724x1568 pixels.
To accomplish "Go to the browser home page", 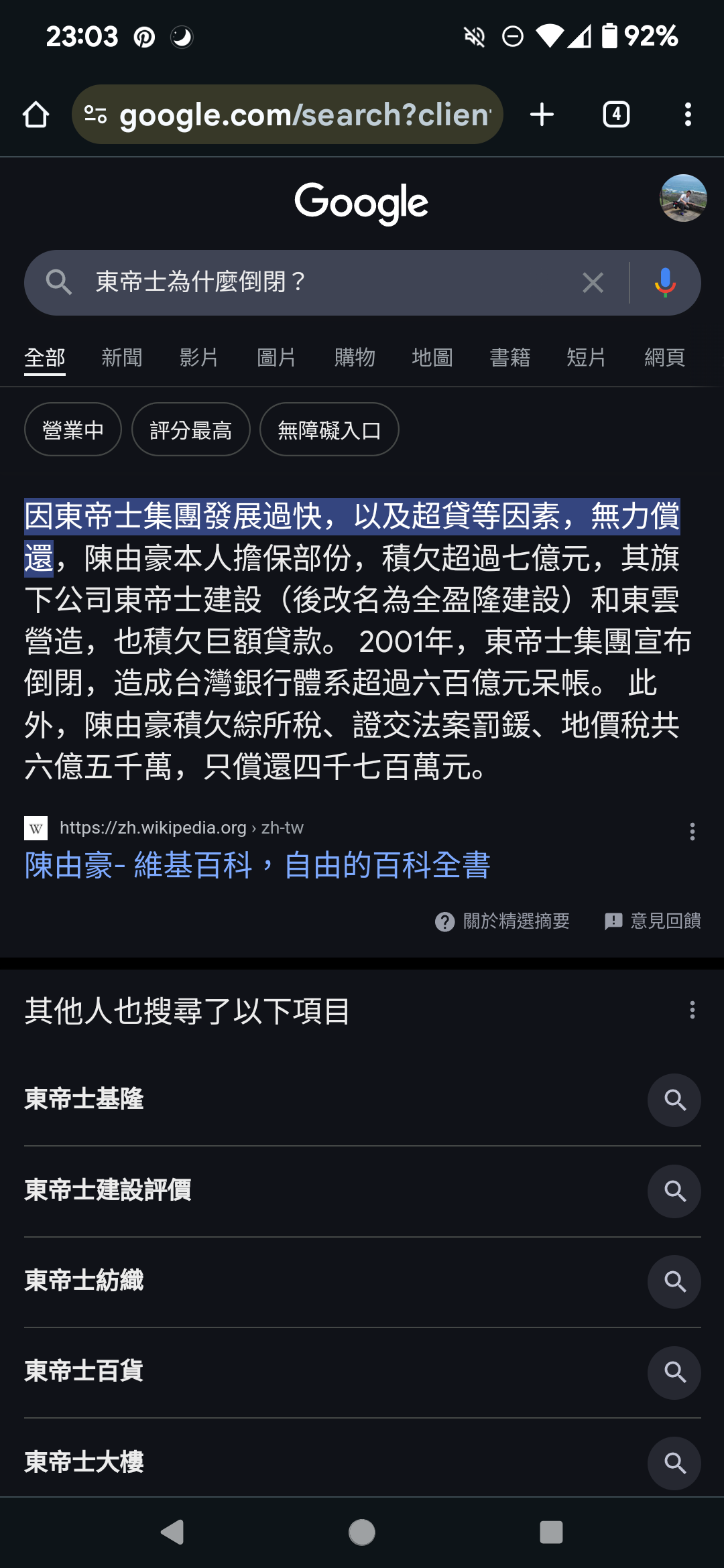I will click(36, 115).
